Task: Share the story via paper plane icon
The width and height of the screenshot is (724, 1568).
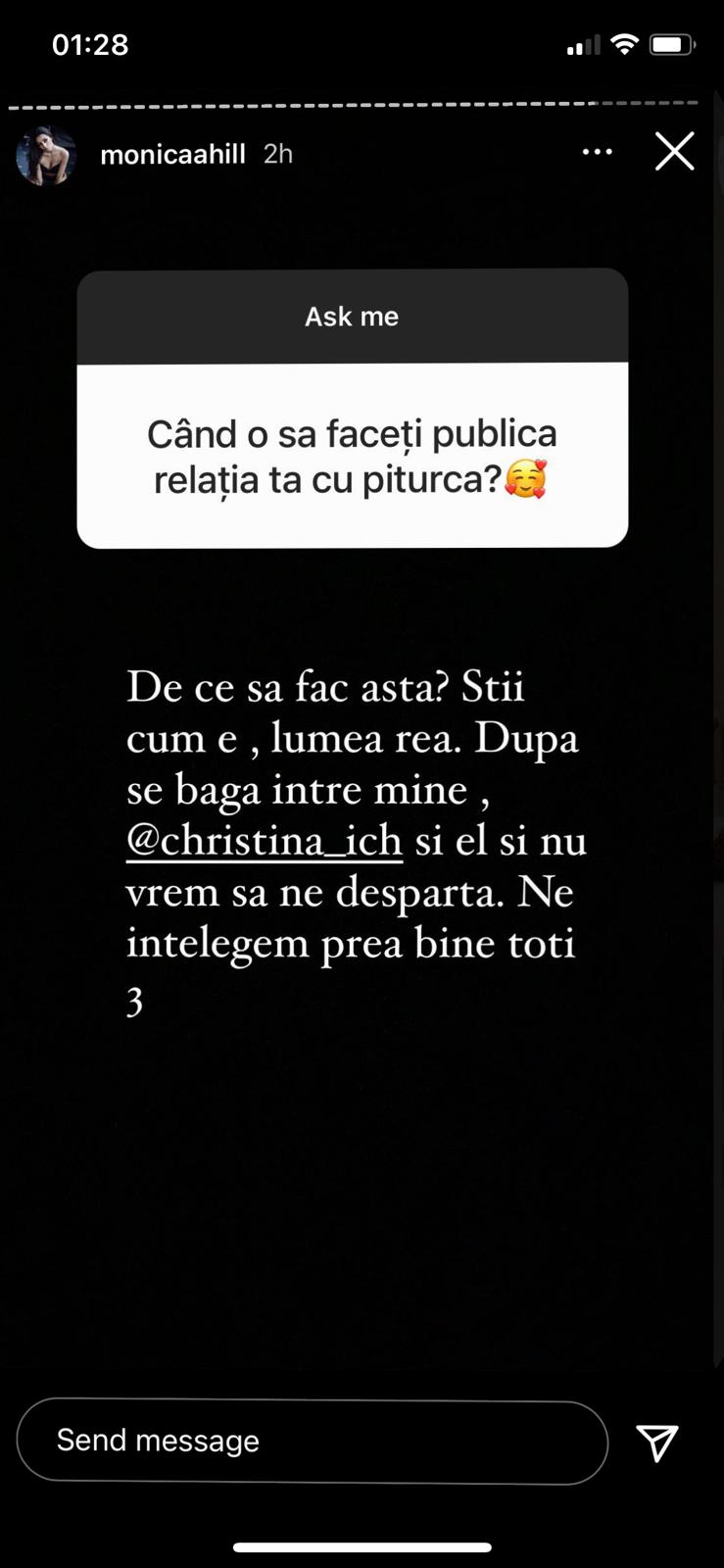Action: click(656, 1442)
